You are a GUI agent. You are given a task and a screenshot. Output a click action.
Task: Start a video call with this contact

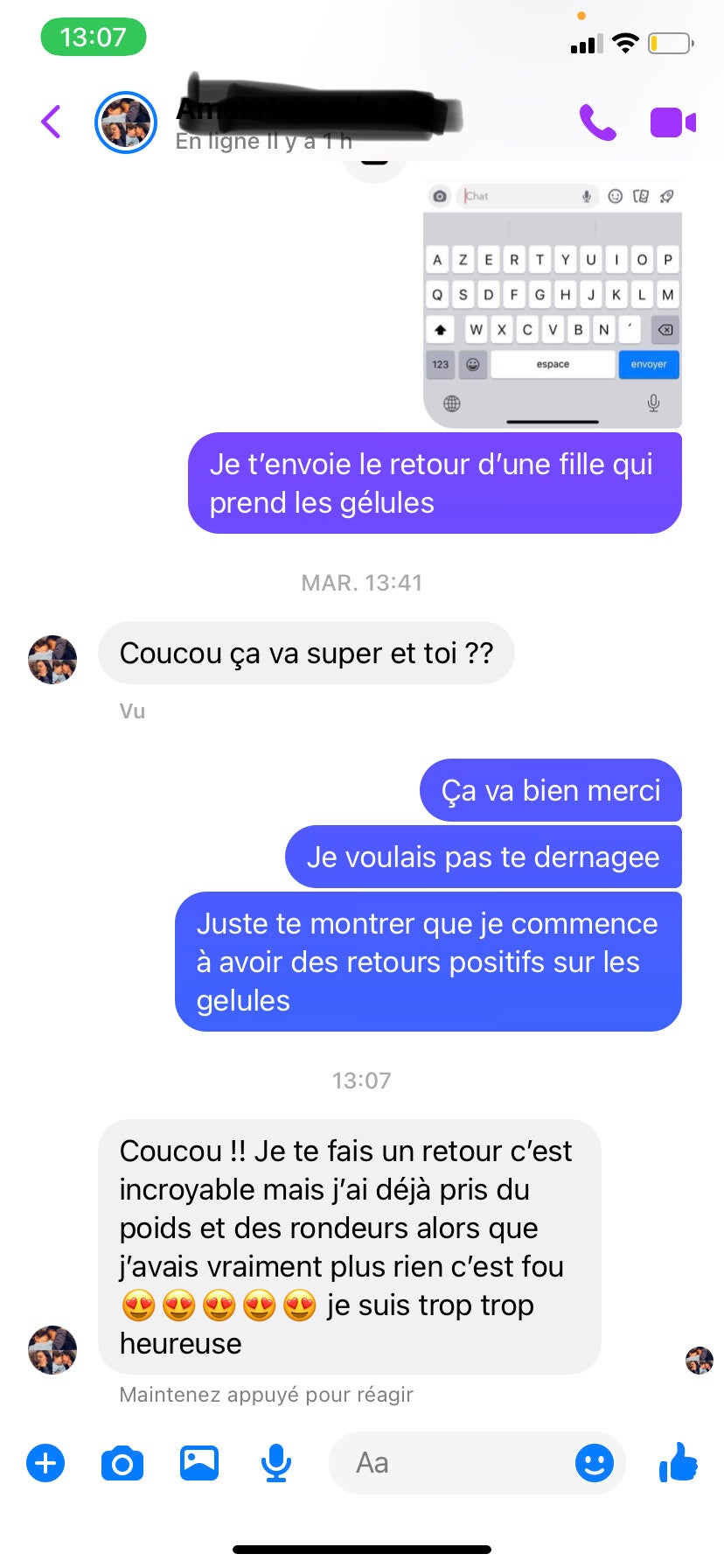click(x=672, y=122)
